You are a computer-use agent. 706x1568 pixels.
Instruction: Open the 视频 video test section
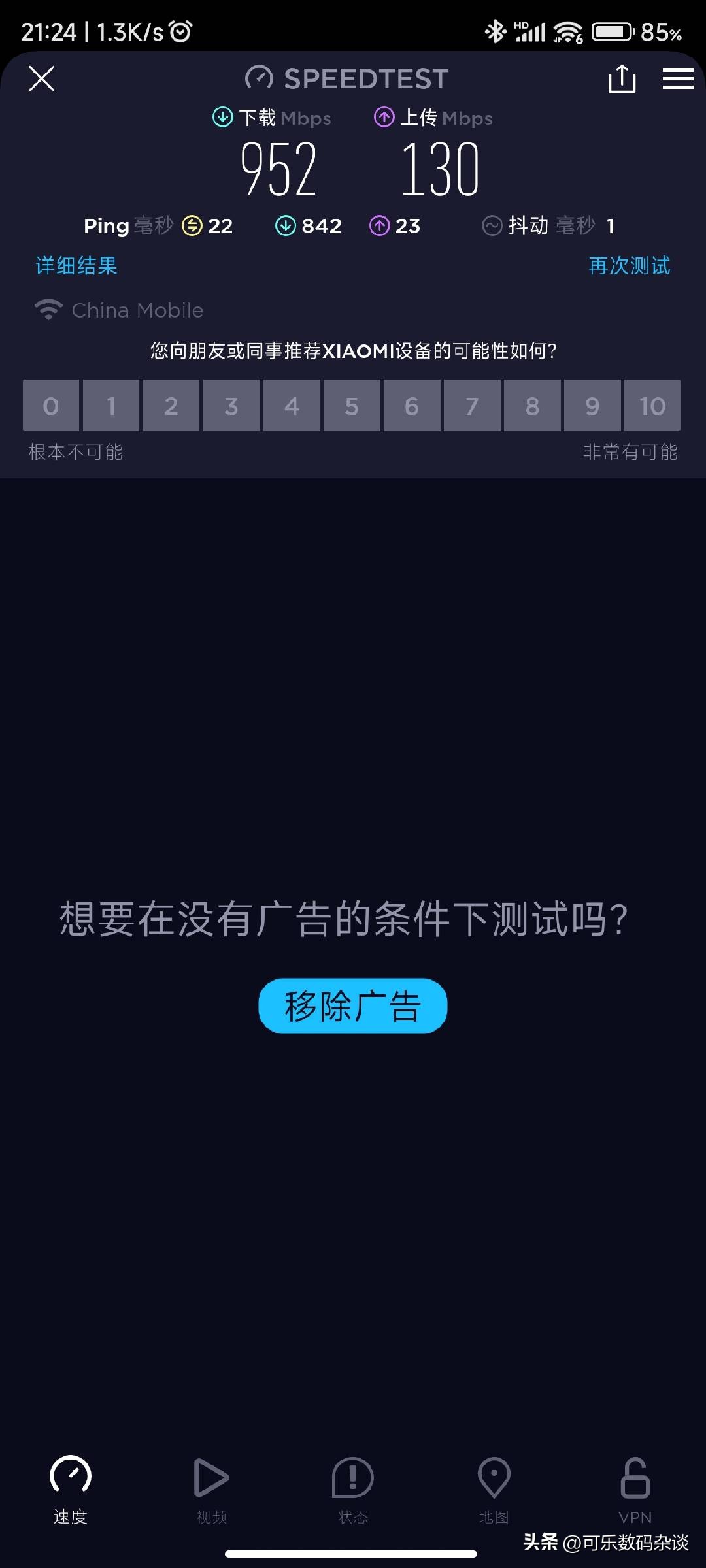(x=211, y=1478)
